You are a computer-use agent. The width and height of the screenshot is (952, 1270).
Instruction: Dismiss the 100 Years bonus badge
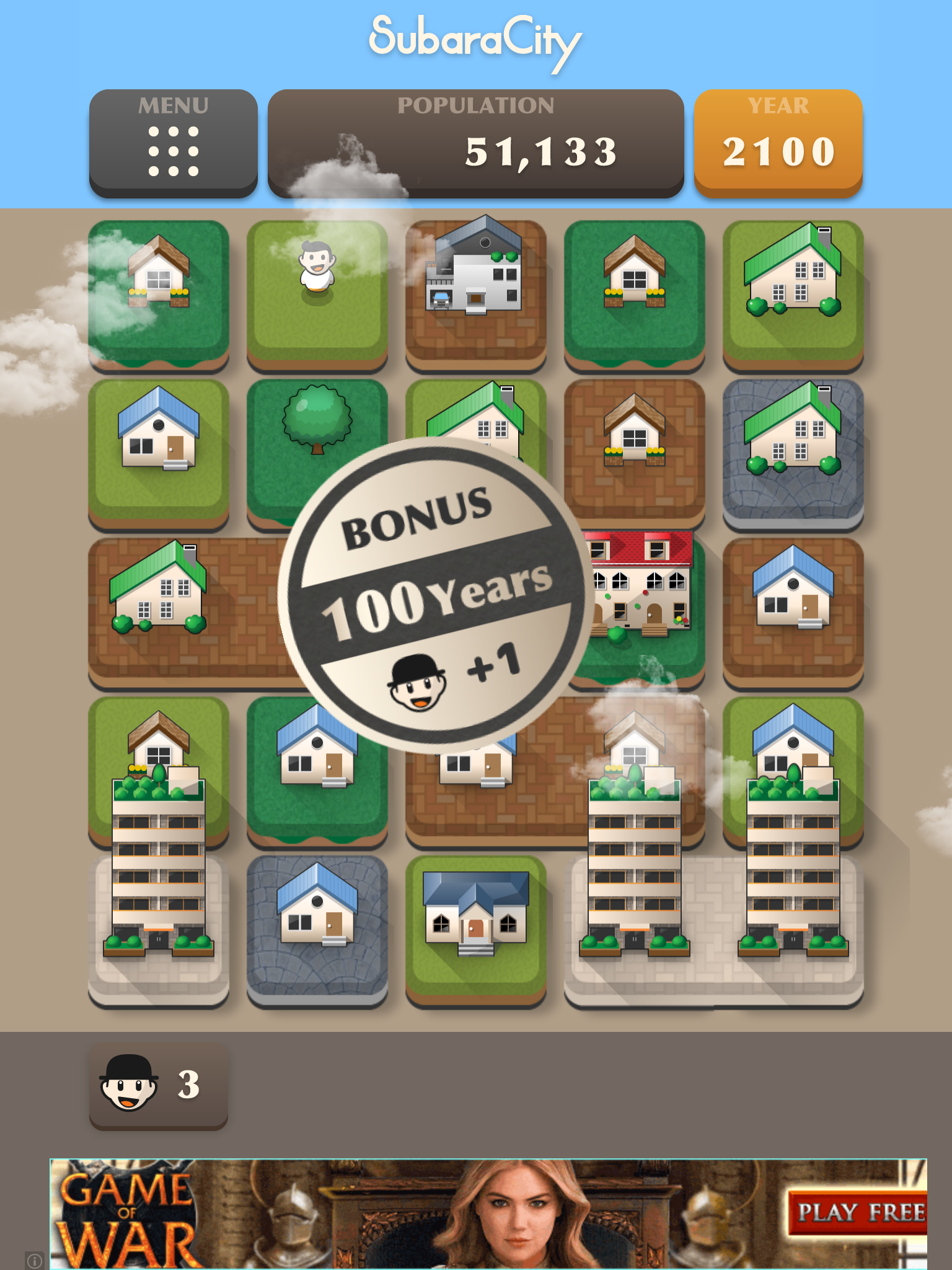[434, 595]
